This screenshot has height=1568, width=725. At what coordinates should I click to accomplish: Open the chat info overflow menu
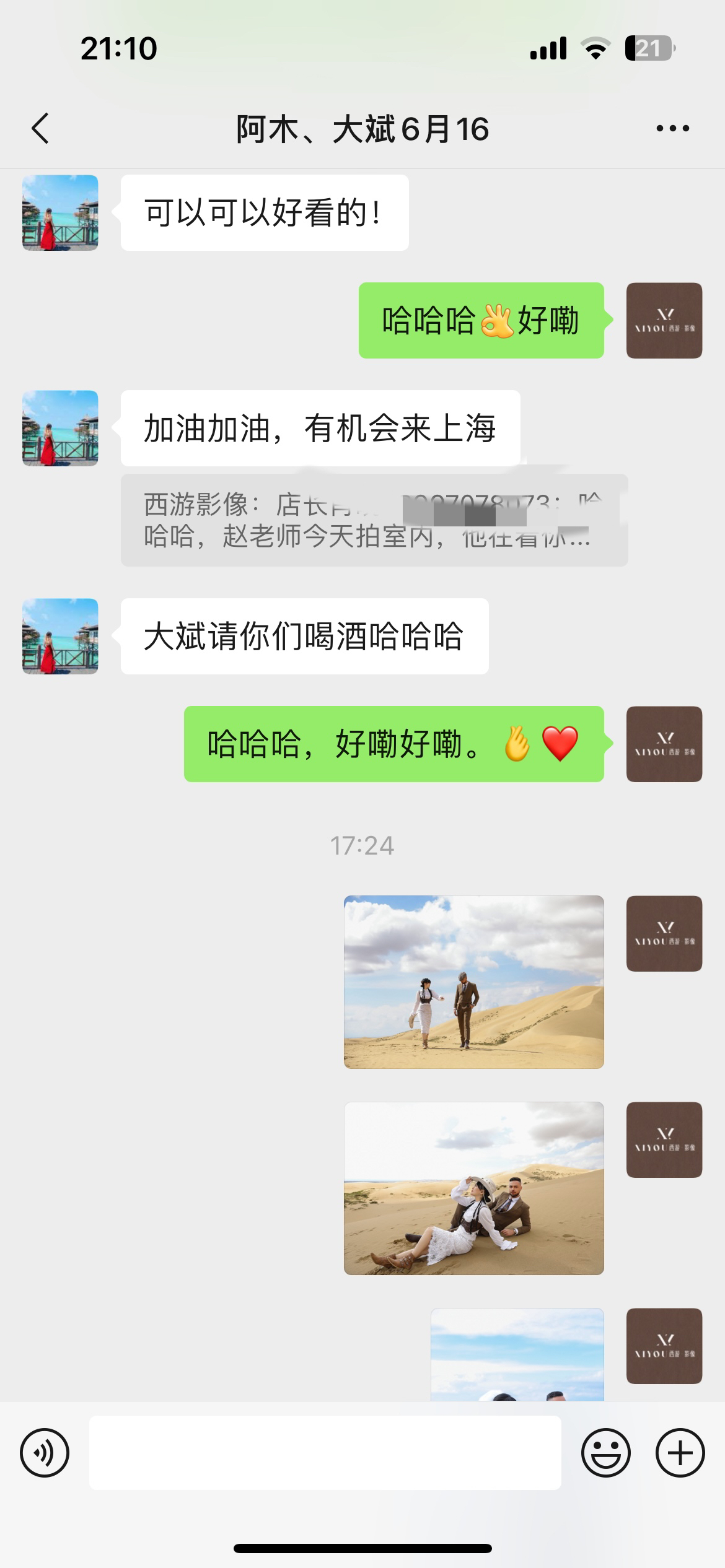(x=672, y=129)
